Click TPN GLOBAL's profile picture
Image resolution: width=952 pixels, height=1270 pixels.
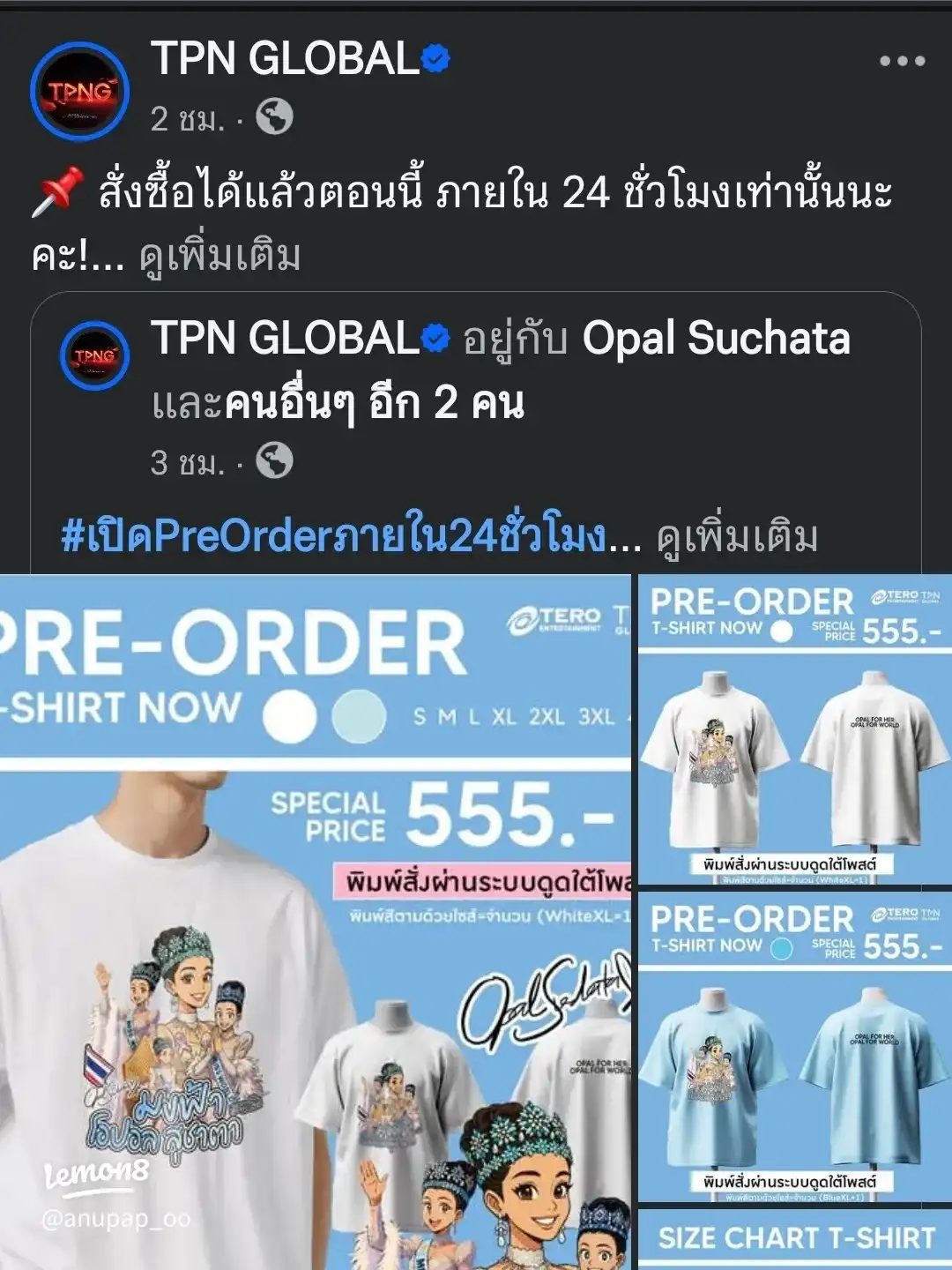[x=78, y=88]
